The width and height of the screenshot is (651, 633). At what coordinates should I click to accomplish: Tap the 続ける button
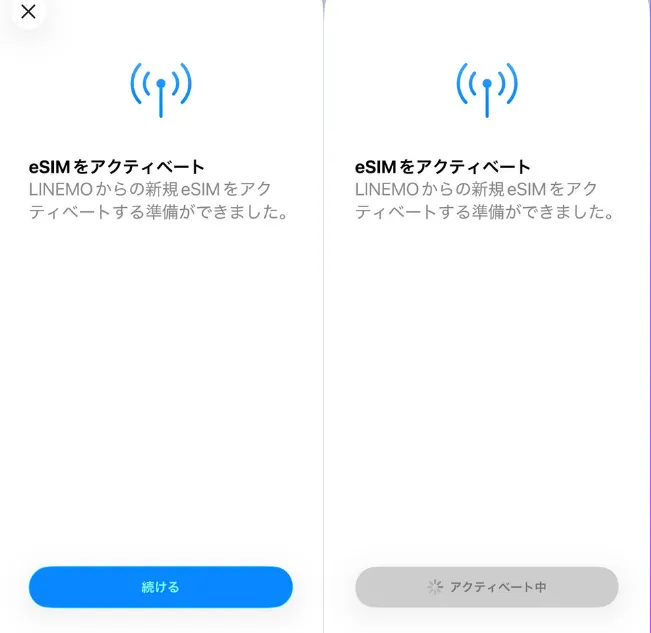[x=161, y=587]
